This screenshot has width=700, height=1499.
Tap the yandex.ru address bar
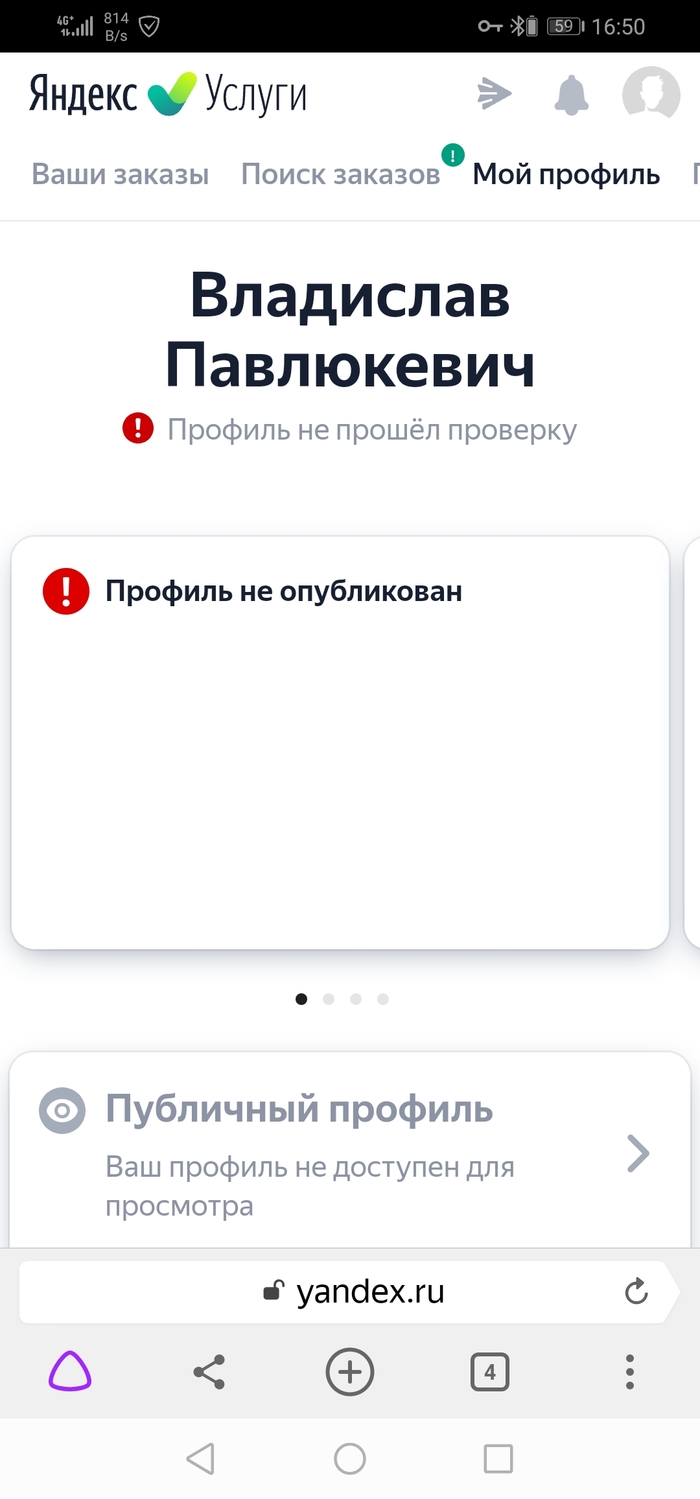click(x=340, y=1292)
